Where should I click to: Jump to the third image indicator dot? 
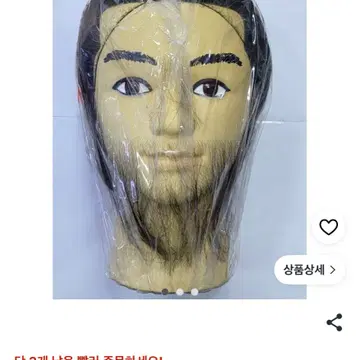tap(195, 292)
